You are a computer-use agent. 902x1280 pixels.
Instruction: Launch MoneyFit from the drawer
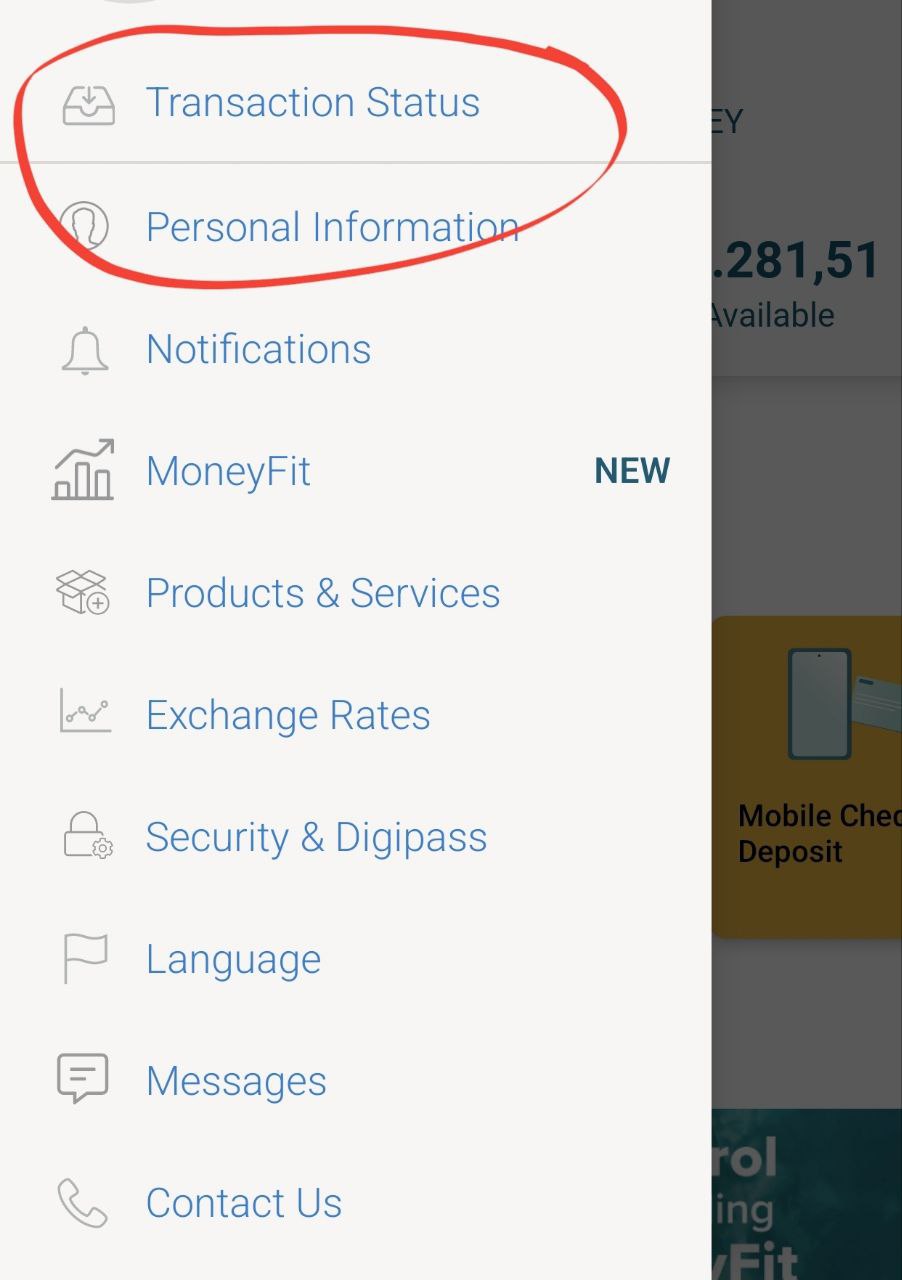coord(228,471)
